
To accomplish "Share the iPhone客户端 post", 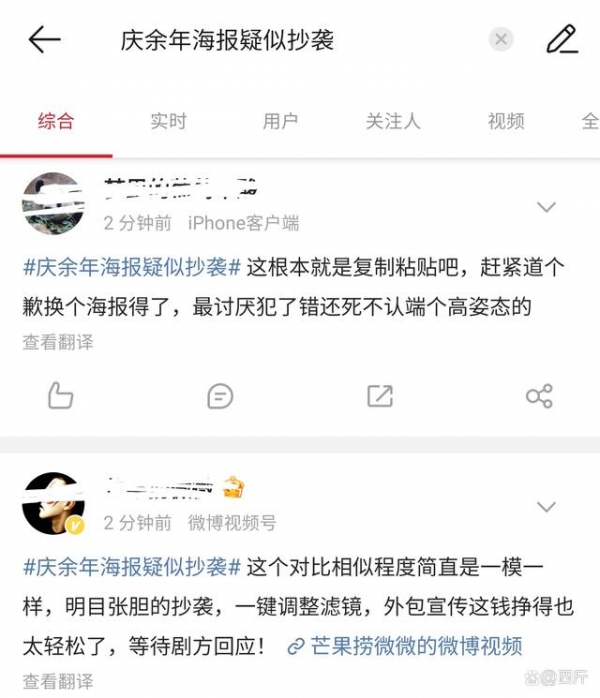I will coord(539,396).
